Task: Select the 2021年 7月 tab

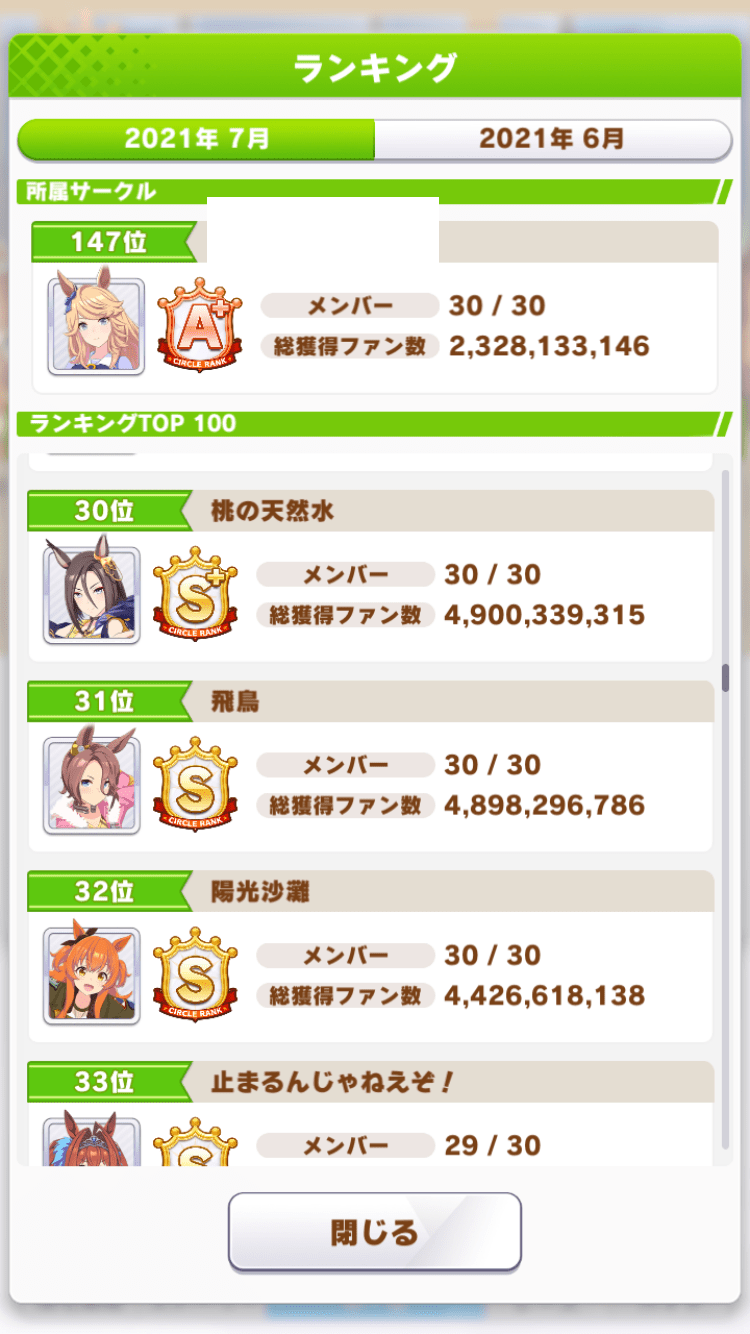Action: point(196,139)
